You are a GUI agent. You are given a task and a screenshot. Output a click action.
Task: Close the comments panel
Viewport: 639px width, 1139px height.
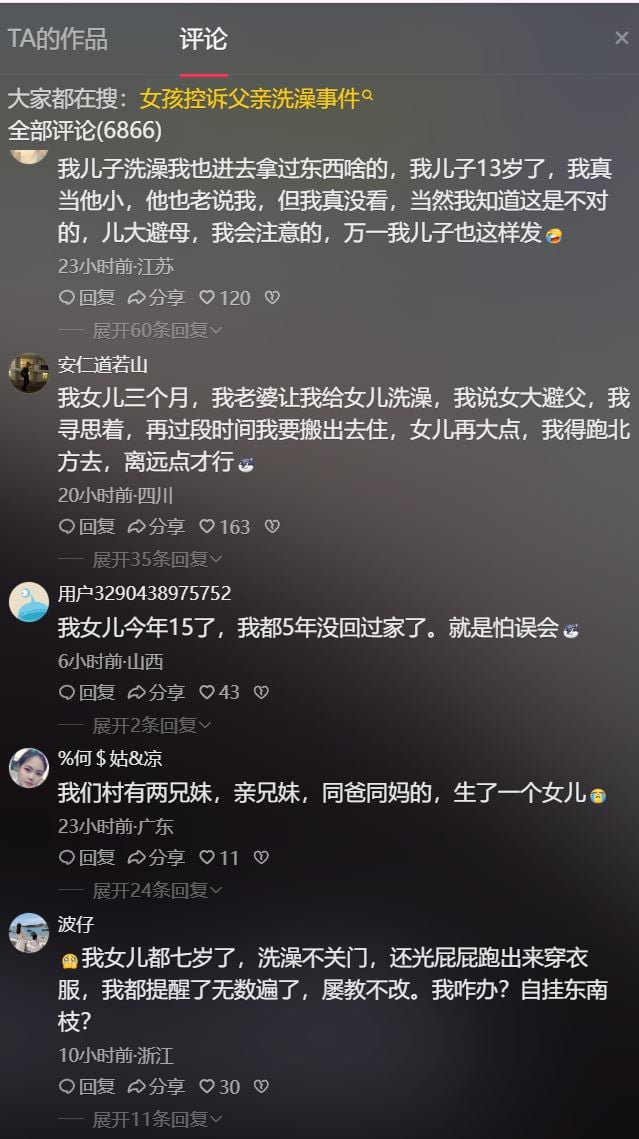click(621, 38)
